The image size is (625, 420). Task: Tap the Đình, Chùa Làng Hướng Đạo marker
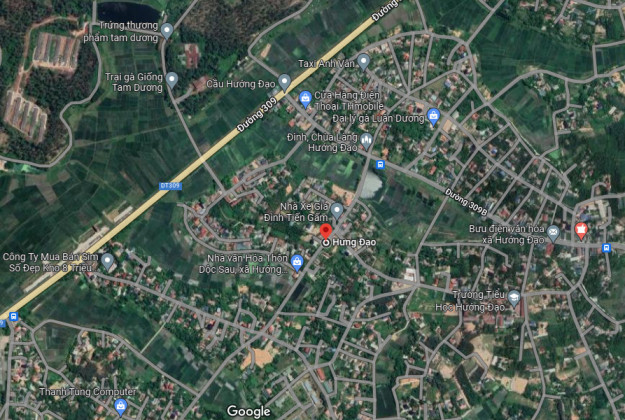367,141
